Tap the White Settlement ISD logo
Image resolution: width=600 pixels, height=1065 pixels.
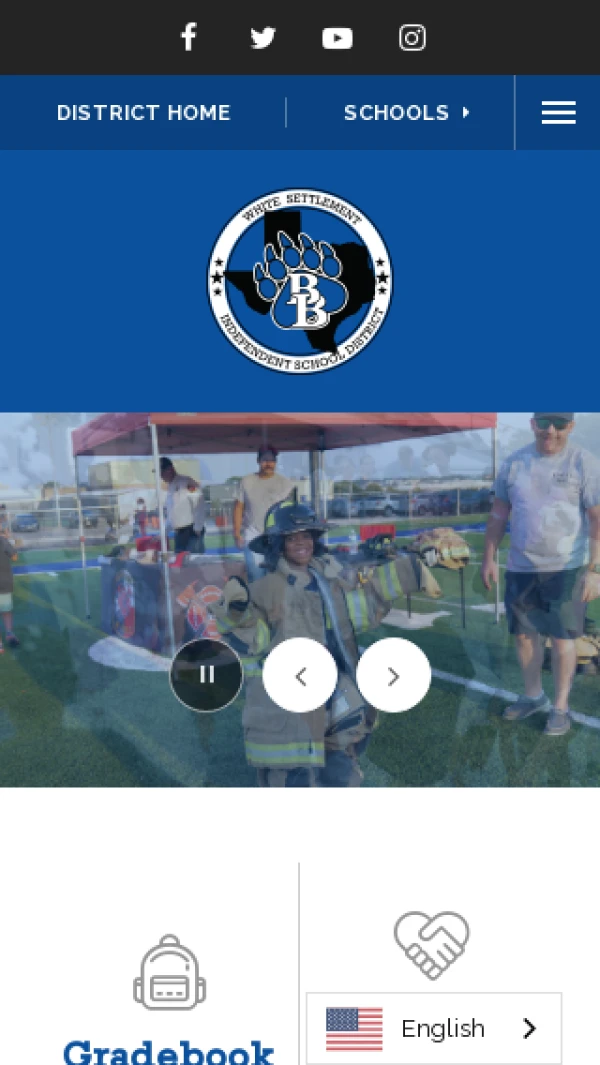pos(300,281)
